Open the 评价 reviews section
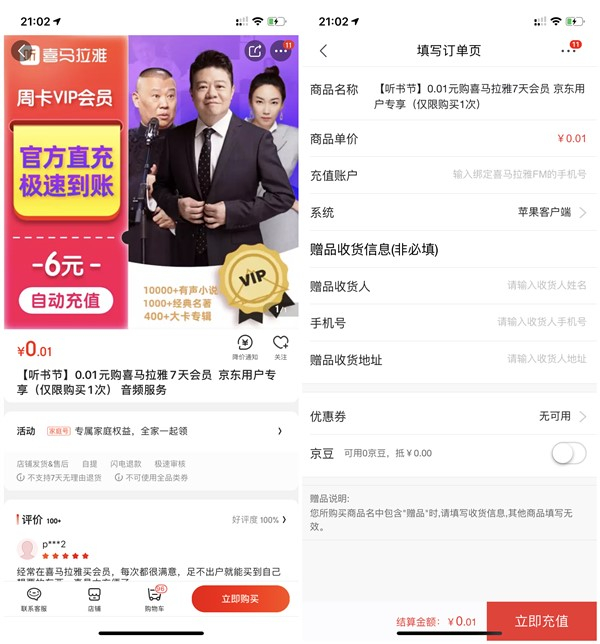This screenshot has width=600, height=644. (150, 519)
